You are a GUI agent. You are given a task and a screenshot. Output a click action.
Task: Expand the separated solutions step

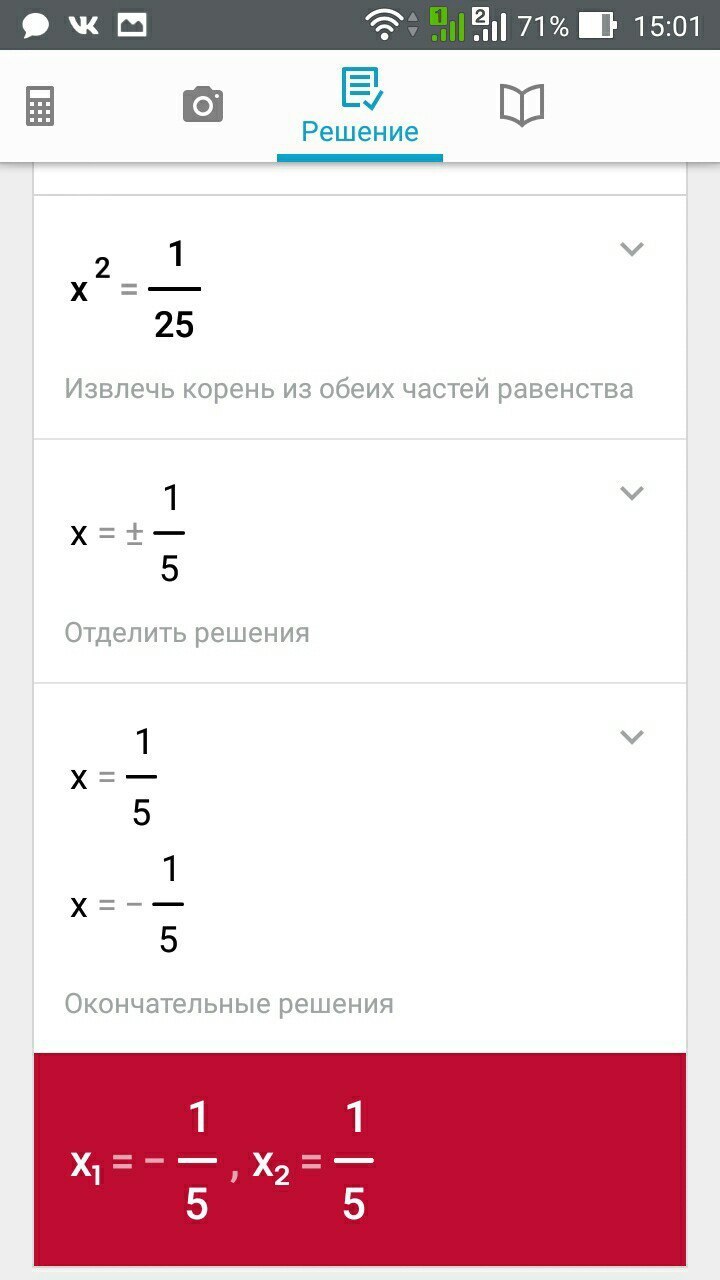point(631,737)
